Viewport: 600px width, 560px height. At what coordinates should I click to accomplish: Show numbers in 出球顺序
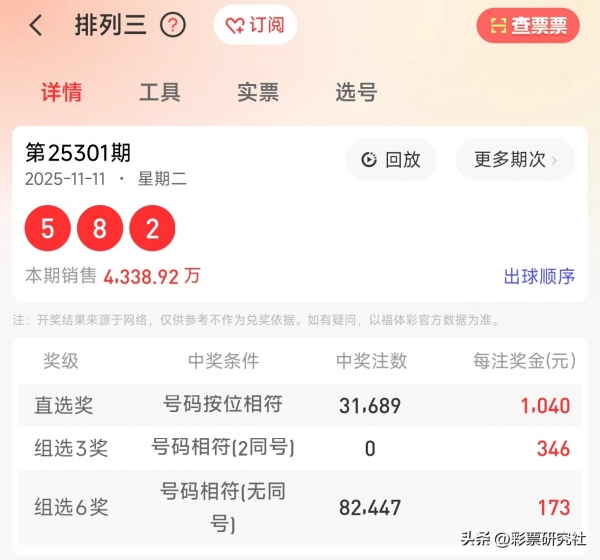click(x=539, y=277)
